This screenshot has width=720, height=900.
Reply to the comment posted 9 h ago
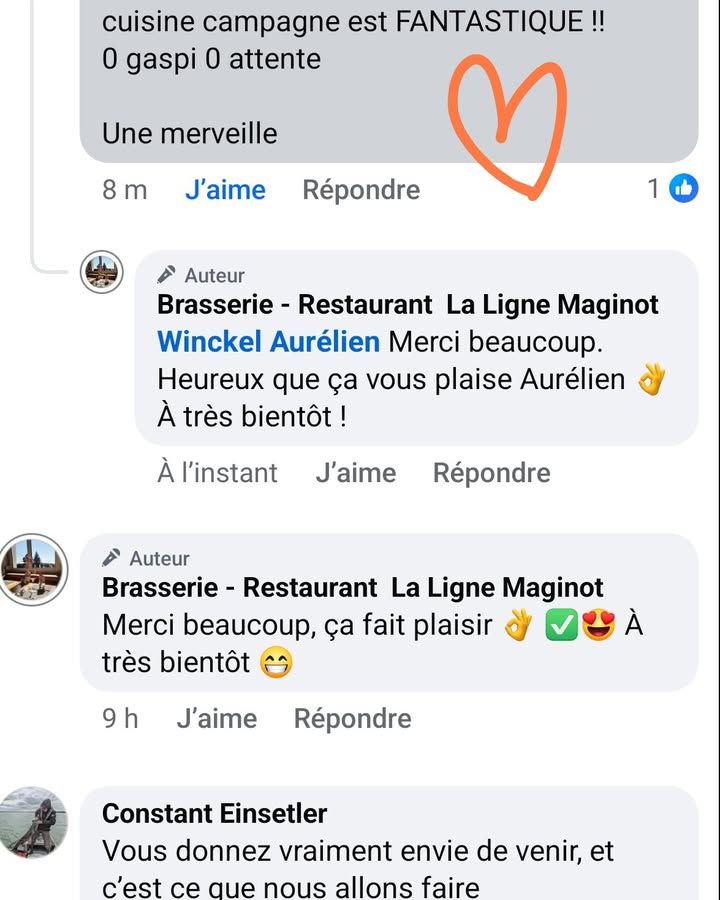[352, 718]
